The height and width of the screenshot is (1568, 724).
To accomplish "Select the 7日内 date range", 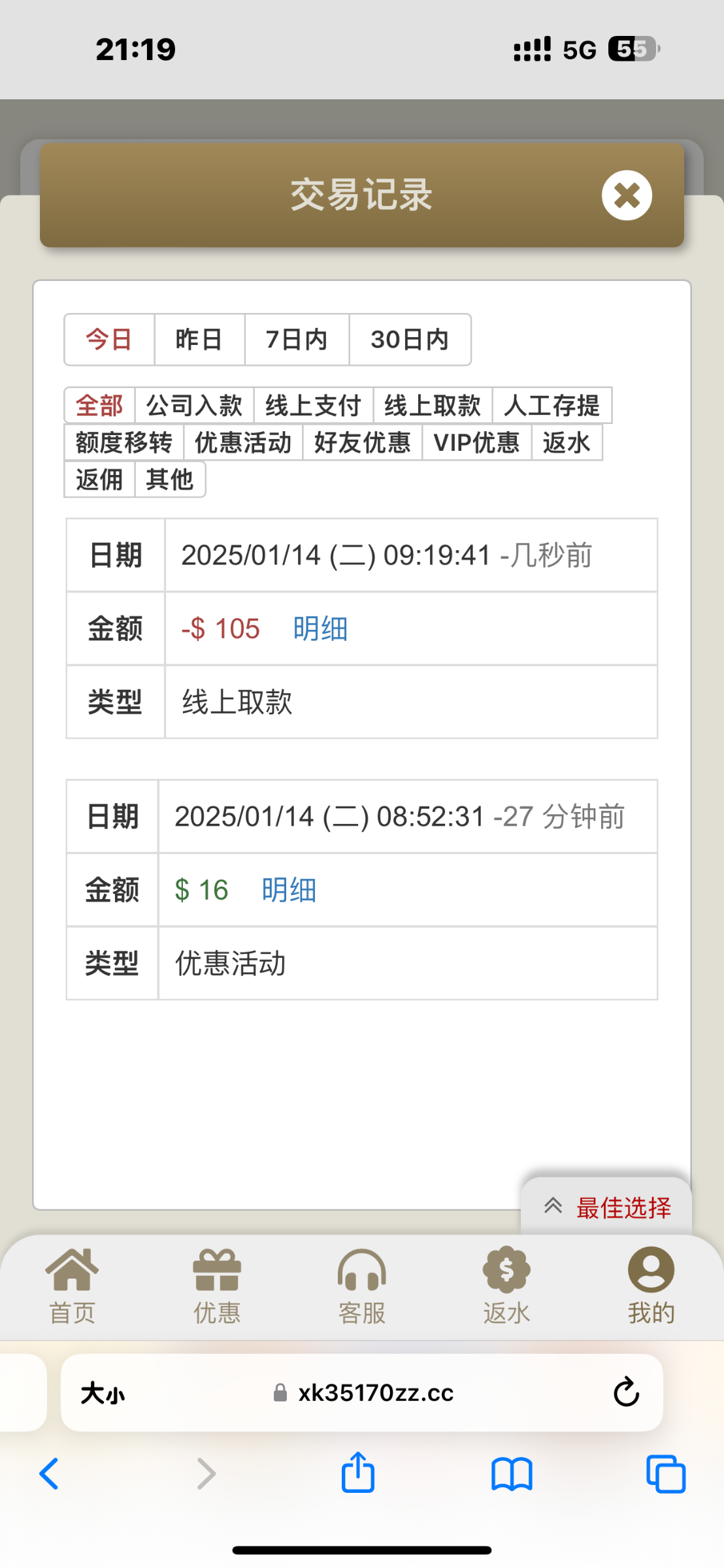I will point(297,340).
